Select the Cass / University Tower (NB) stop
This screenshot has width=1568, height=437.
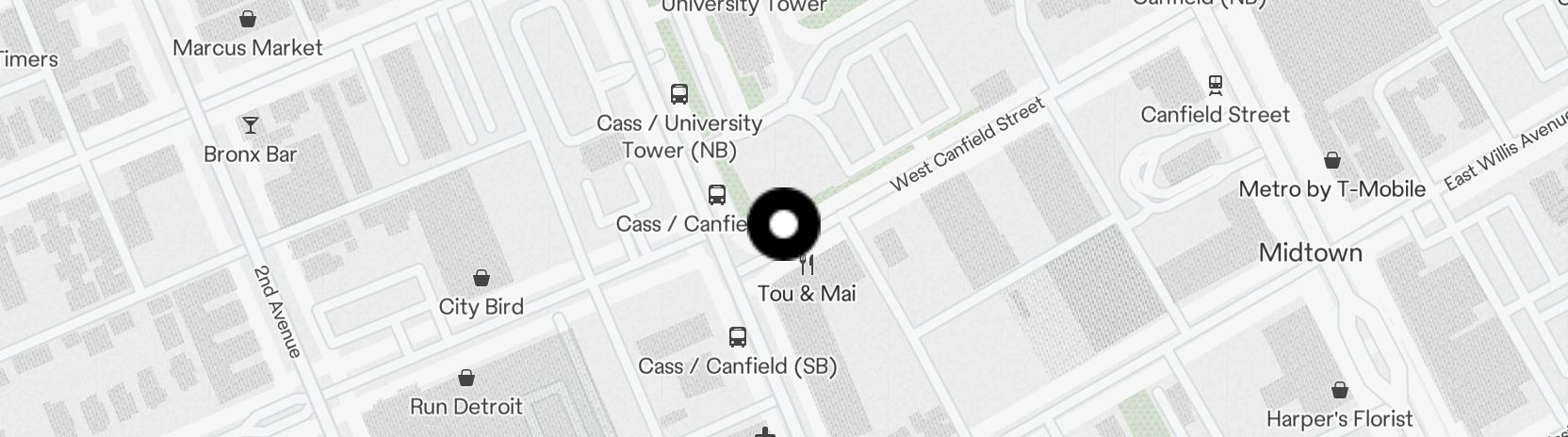click(679, 94)
